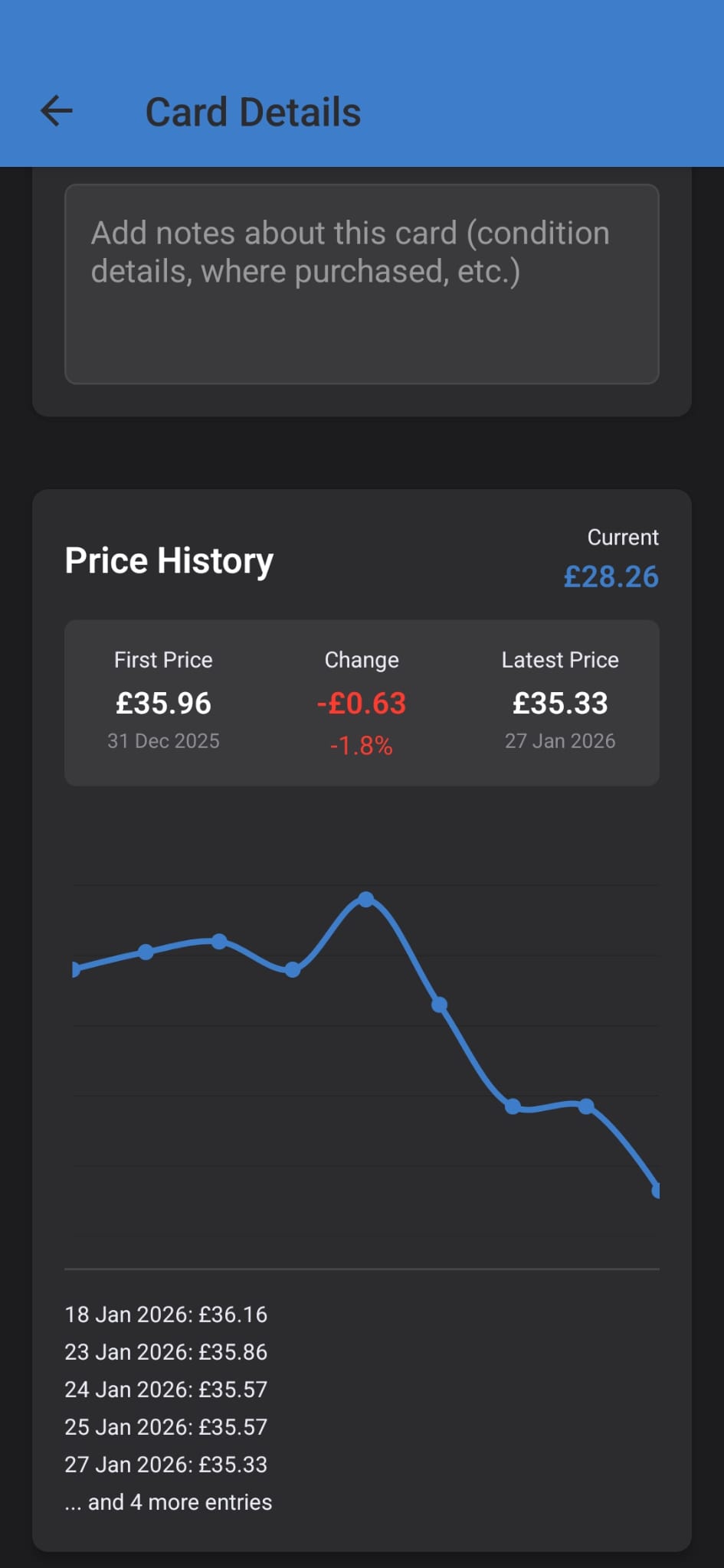The width and height of the screenshot is (724, 1568).
Task: Tap the Latest Price stat £35.33
Action: [x=560, y=703]
